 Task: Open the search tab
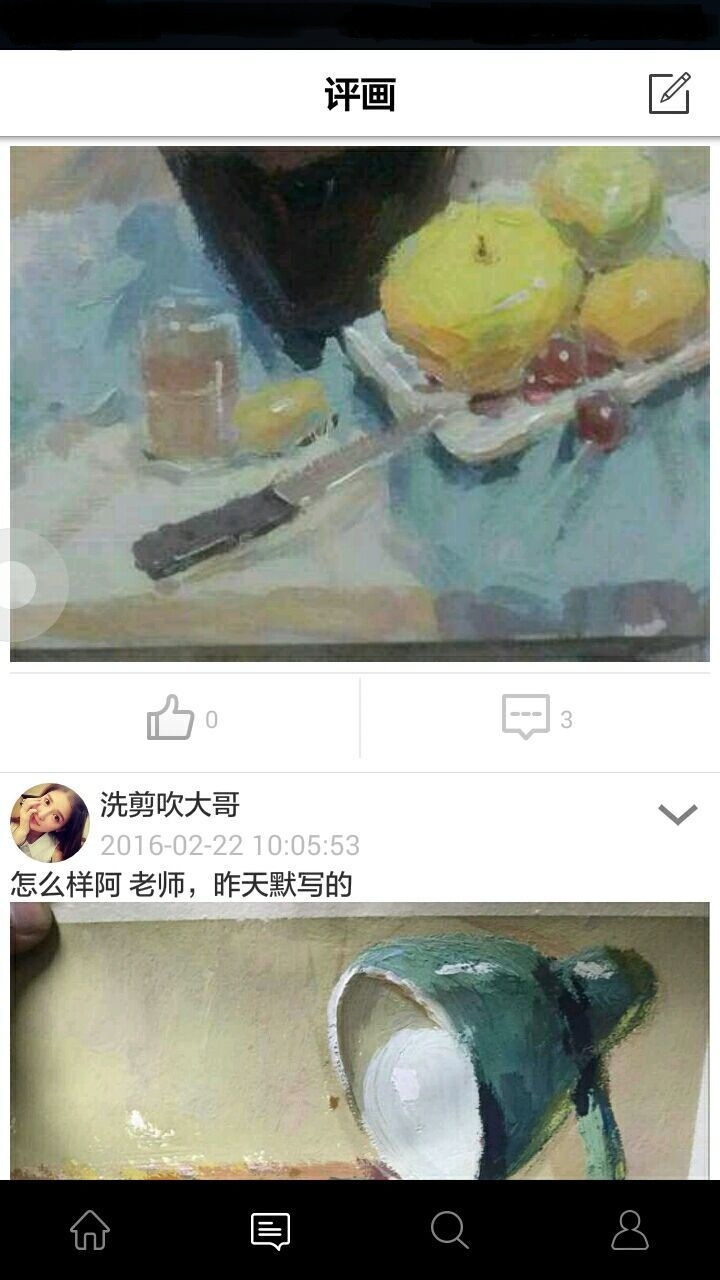pos(450,1230)
